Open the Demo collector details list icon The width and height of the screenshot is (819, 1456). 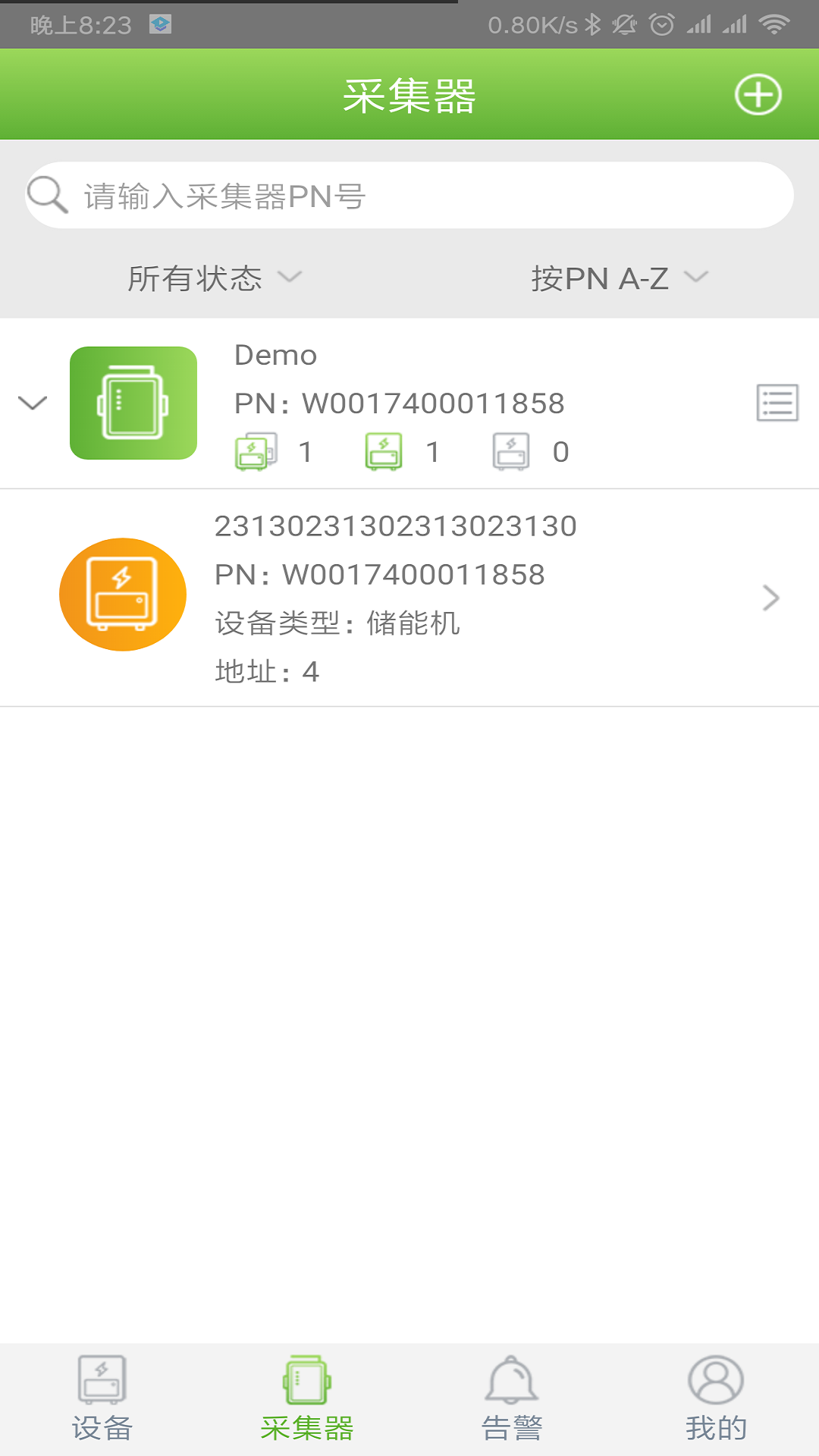(777, 403)
